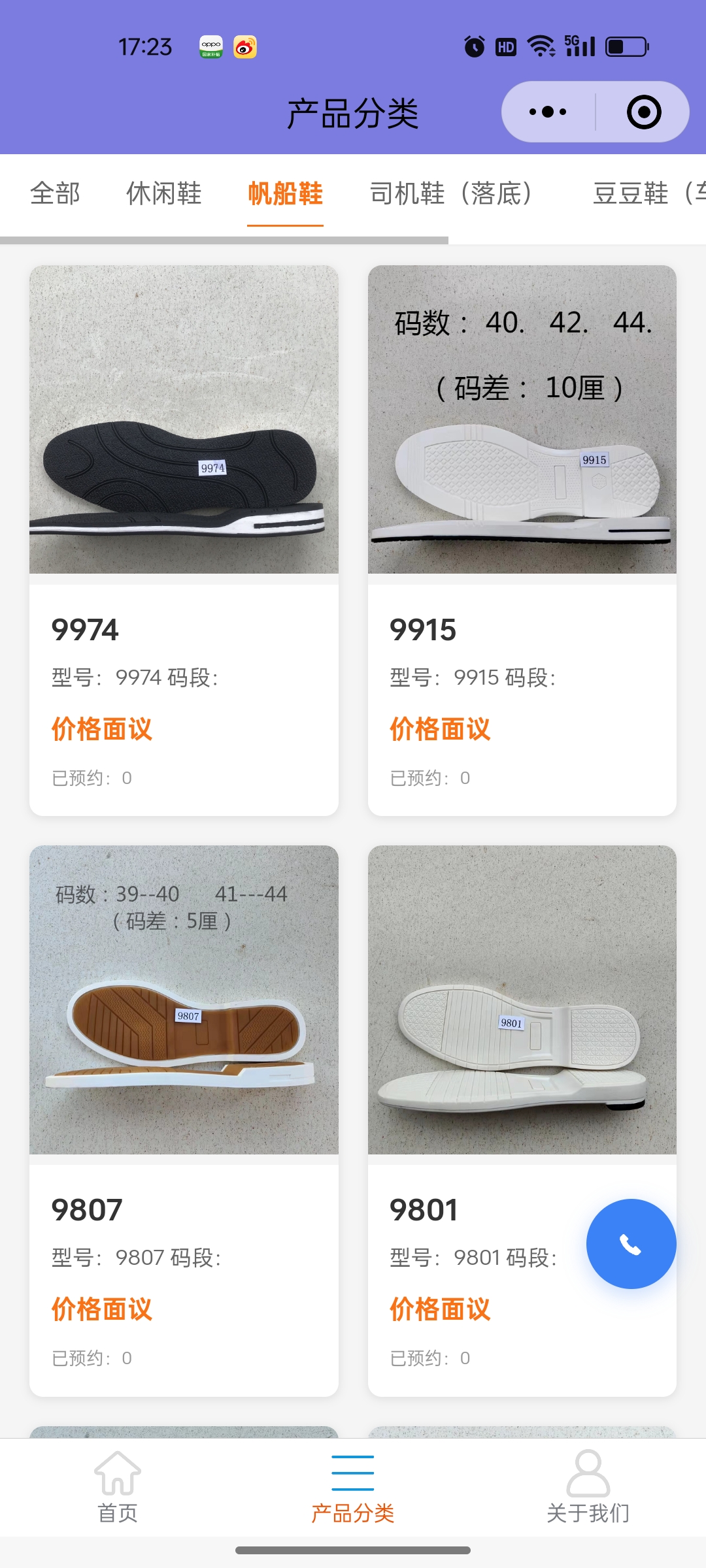Open the 9807 product card
This screenshot has width=706, height=1568.
[x=184, y=1120]
